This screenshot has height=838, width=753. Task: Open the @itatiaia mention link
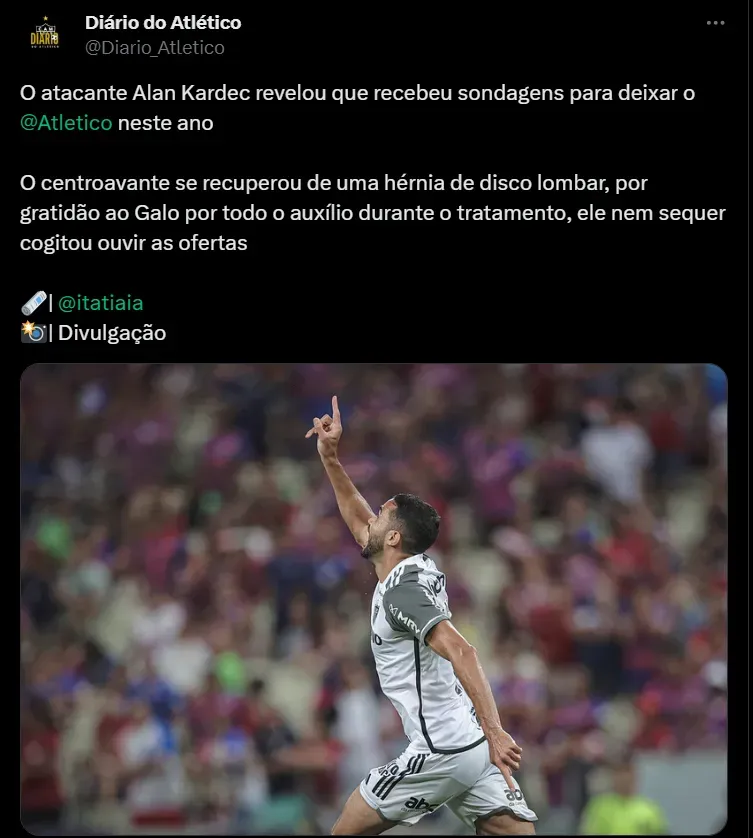pyautogui.click(x=100, y=303)
